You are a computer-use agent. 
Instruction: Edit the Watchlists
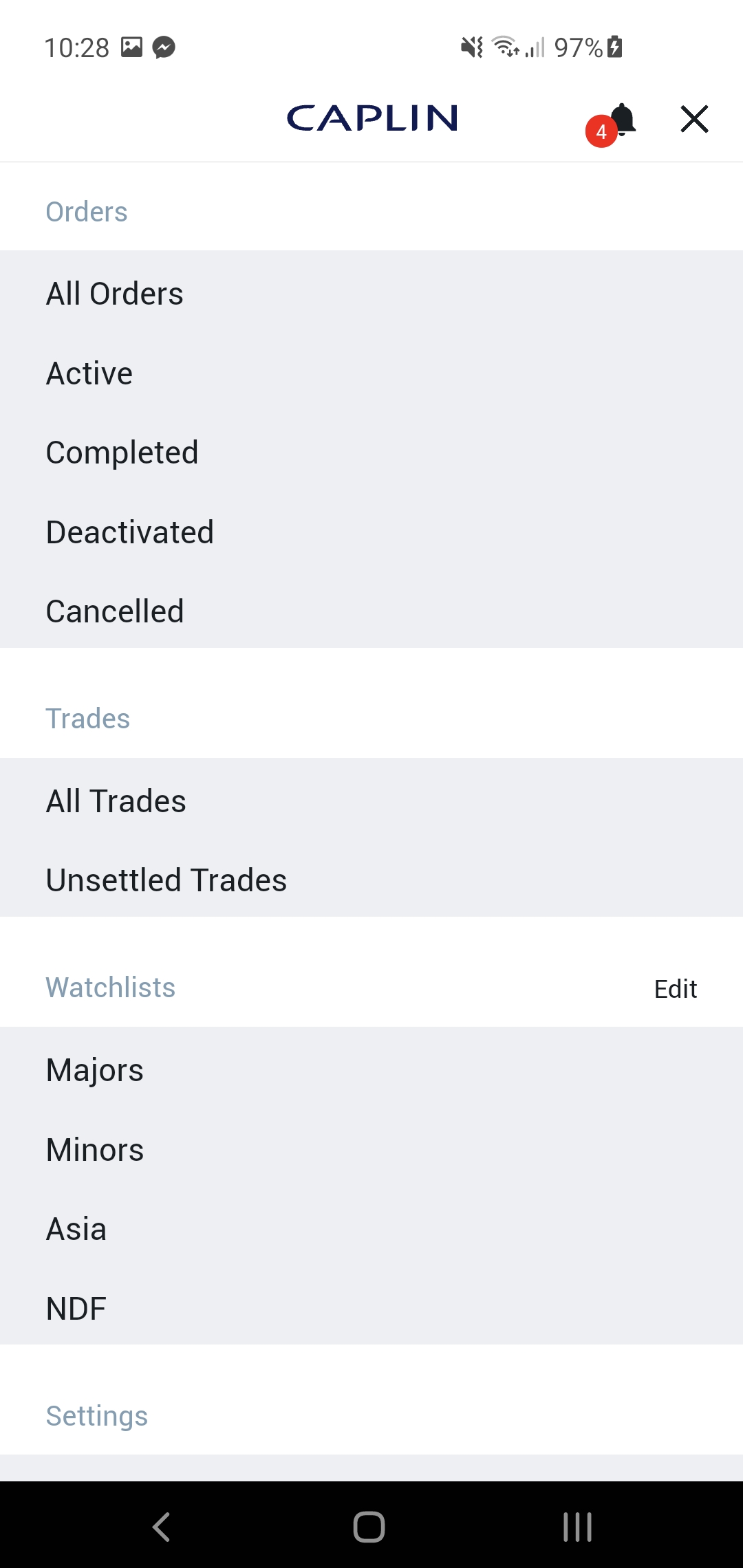[675, 989]
